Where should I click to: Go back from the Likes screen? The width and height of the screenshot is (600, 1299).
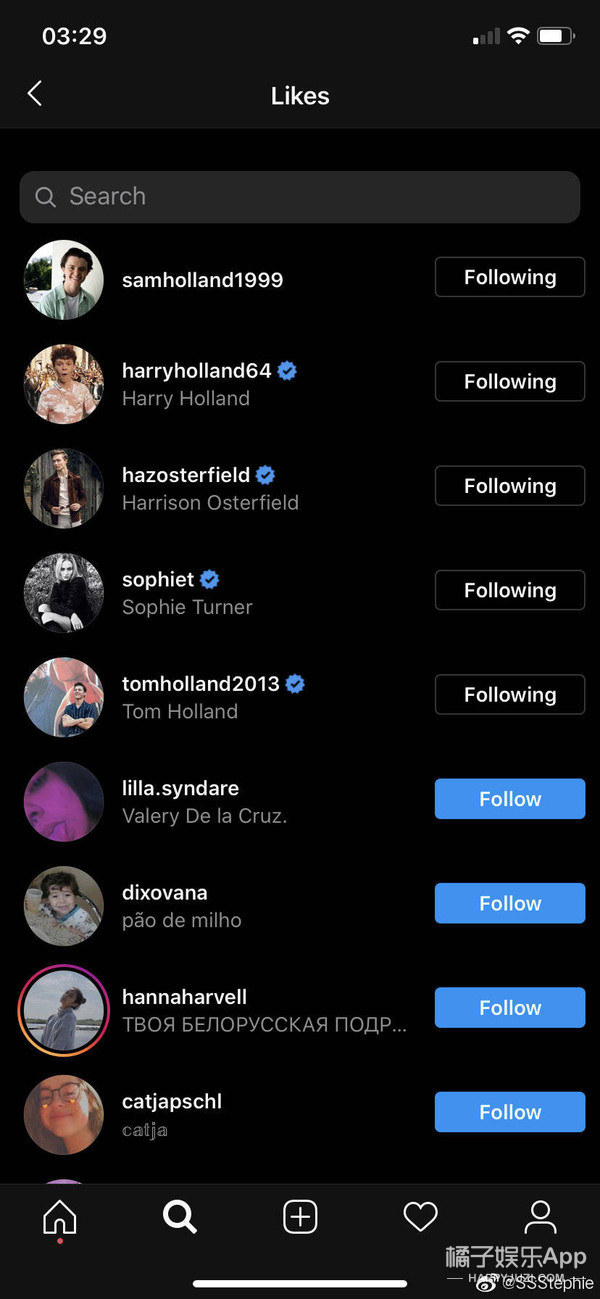click(35, 94)
